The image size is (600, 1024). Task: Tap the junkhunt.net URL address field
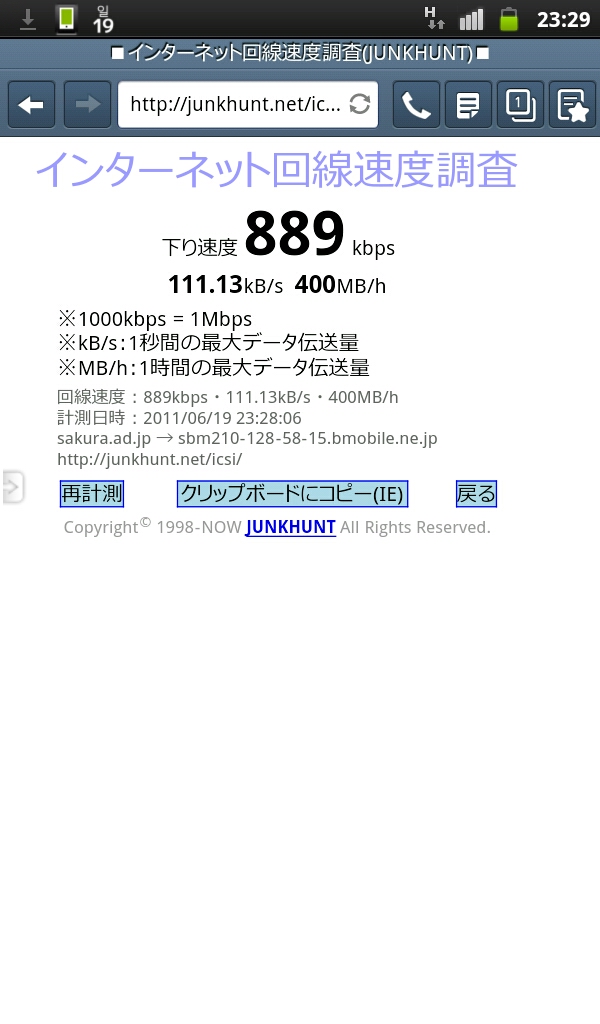(x=235, y=105)
